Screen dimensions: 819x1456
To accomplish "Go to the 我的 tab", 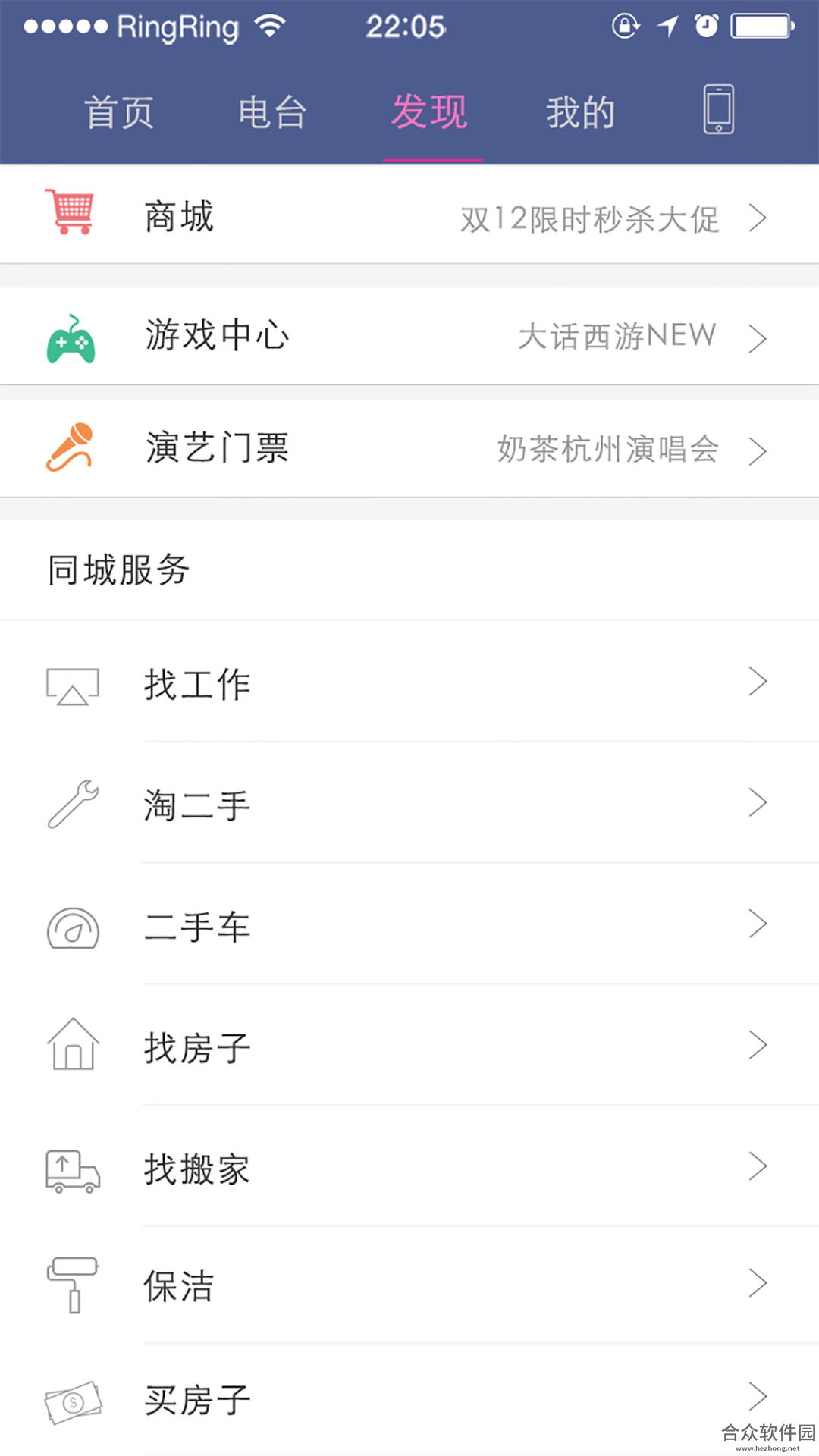I will [x=580, y=112].
